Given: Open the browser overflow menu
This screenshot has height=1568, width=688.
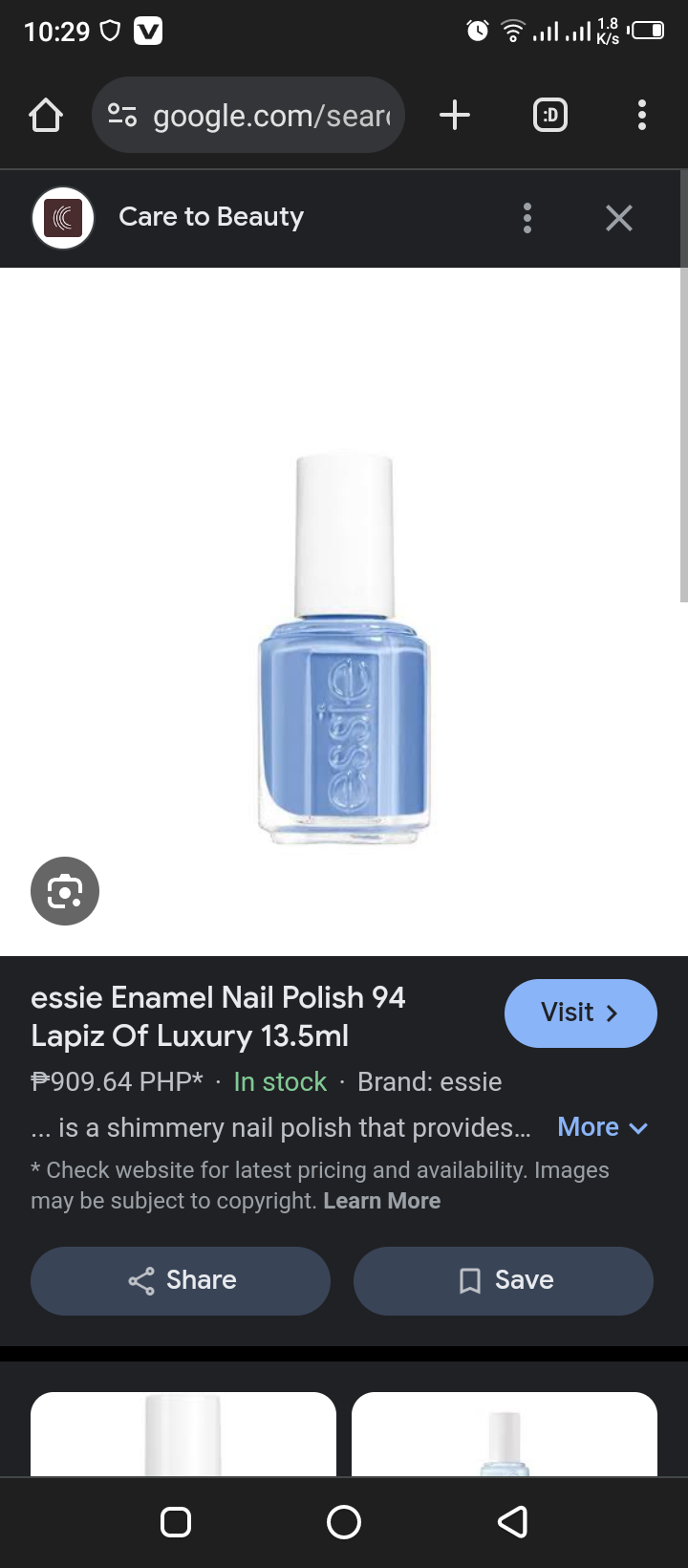Looking at the screenshot, I should click(642, 116).
